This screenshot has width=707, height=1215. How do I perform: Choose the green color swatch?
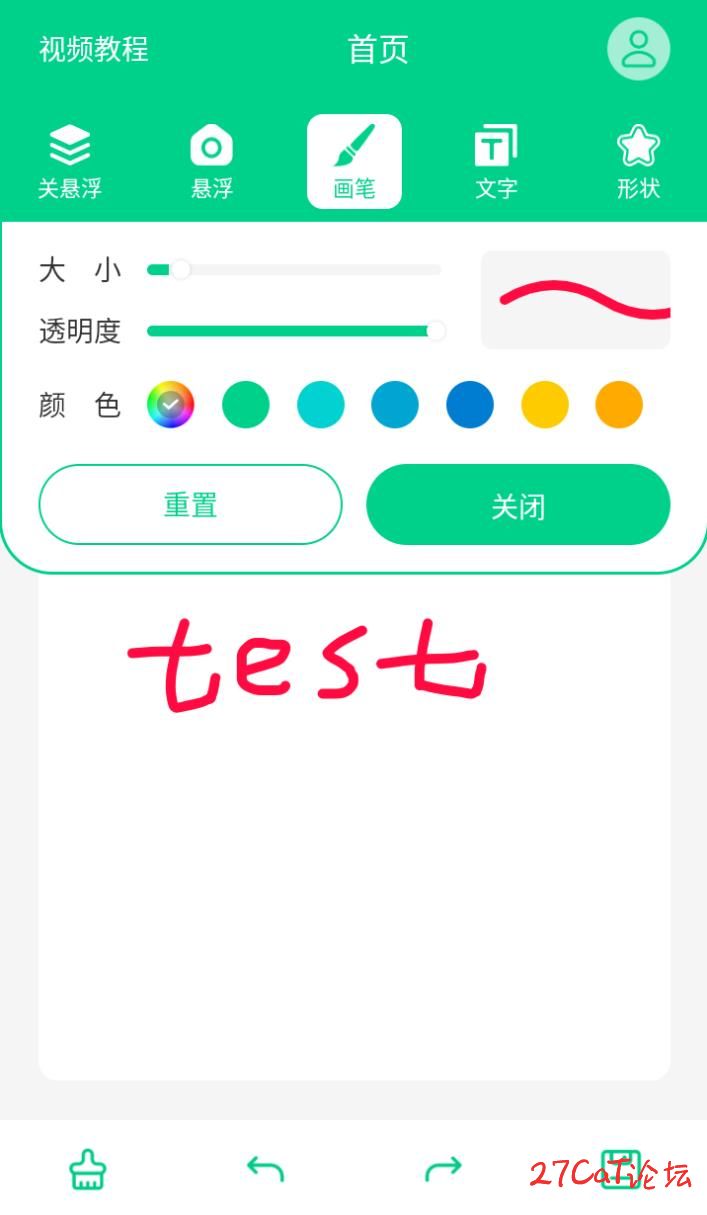coord(246,405)
